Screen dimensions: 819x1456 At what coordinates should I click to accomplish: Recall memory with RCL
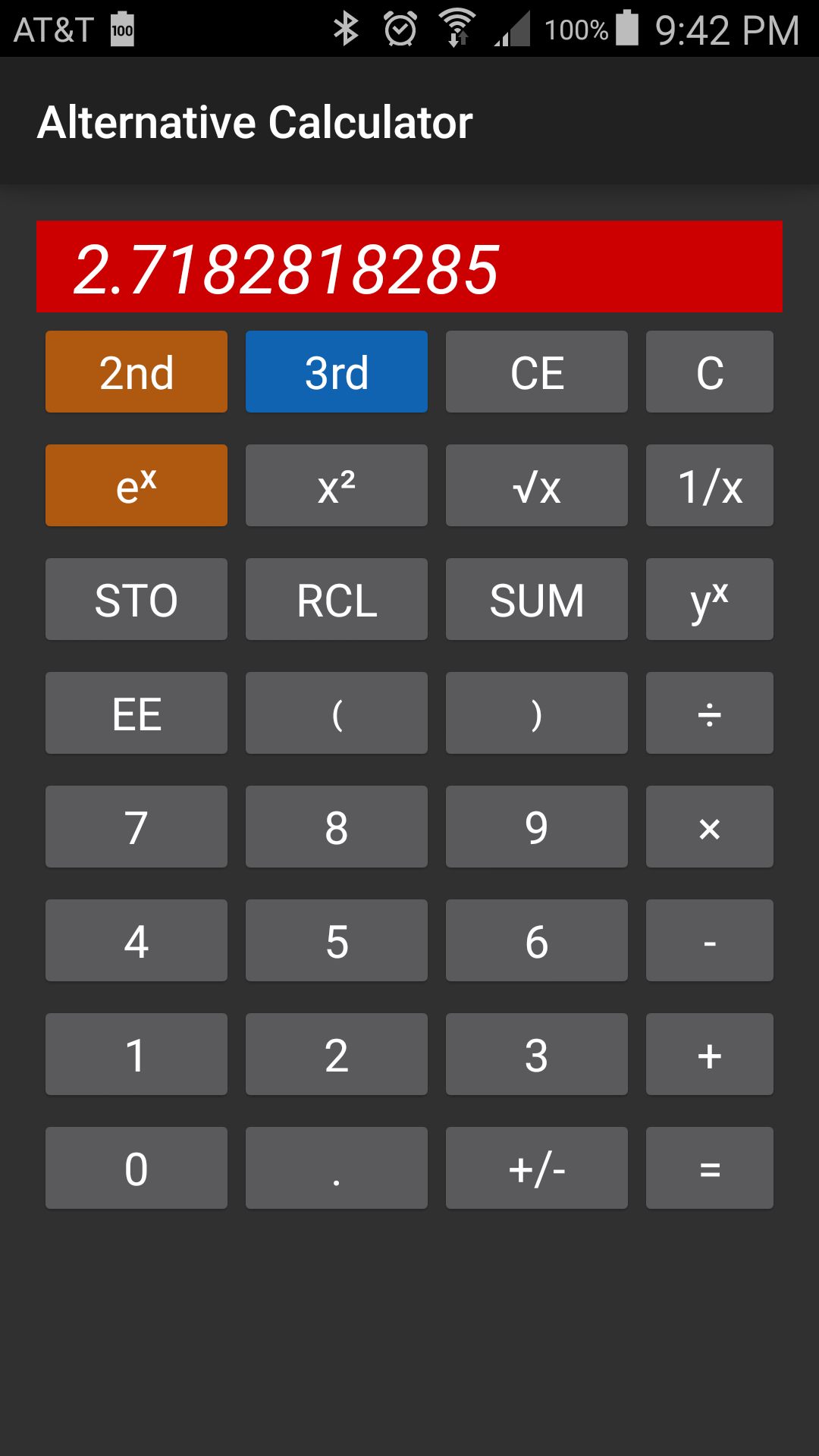(337, 599)
